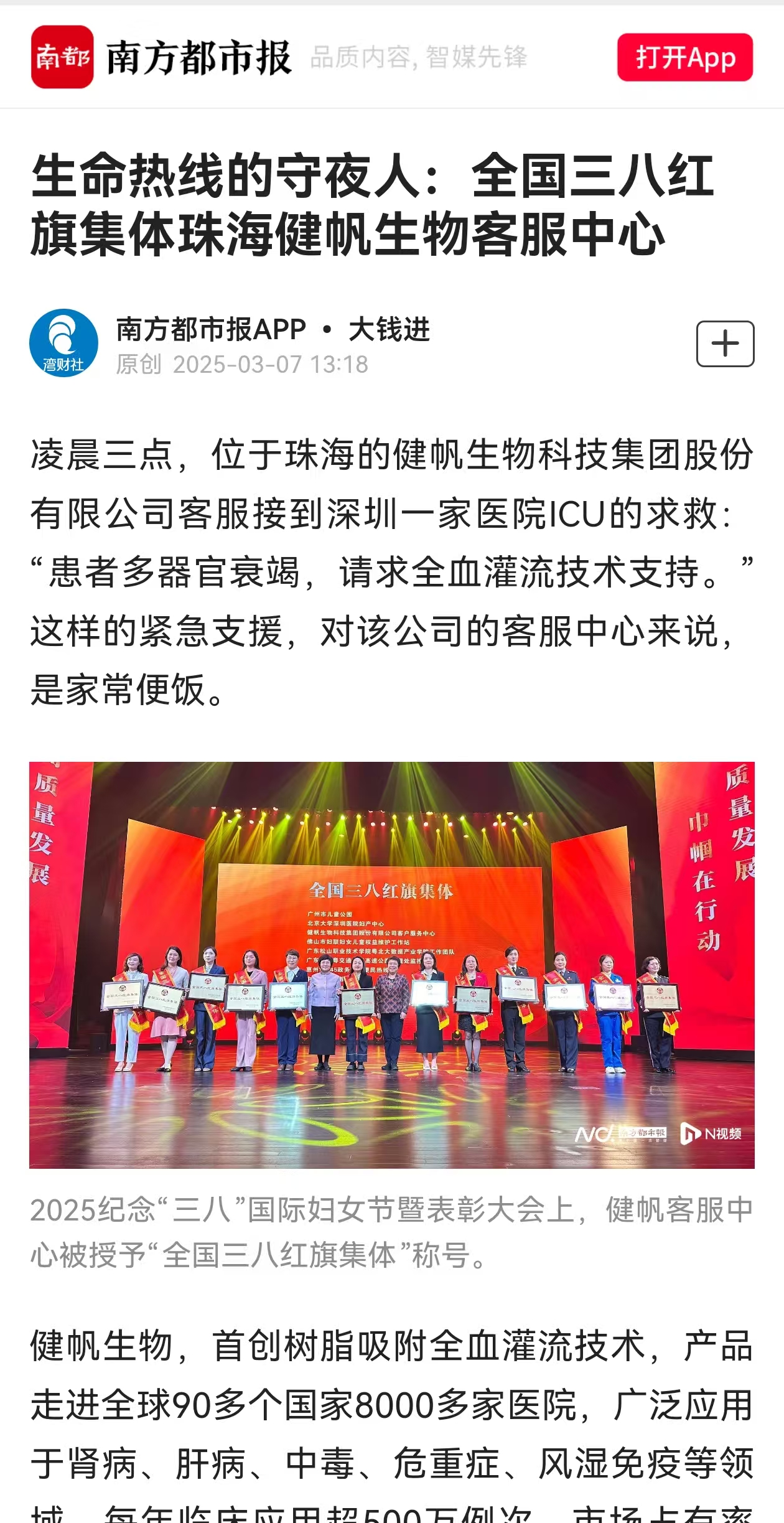Image resolution: width=784 pixels, height=1523 pixels.
Task: Open the 南方都市报APP · 大钱进 author name
Action: click(x=273, y=329)
